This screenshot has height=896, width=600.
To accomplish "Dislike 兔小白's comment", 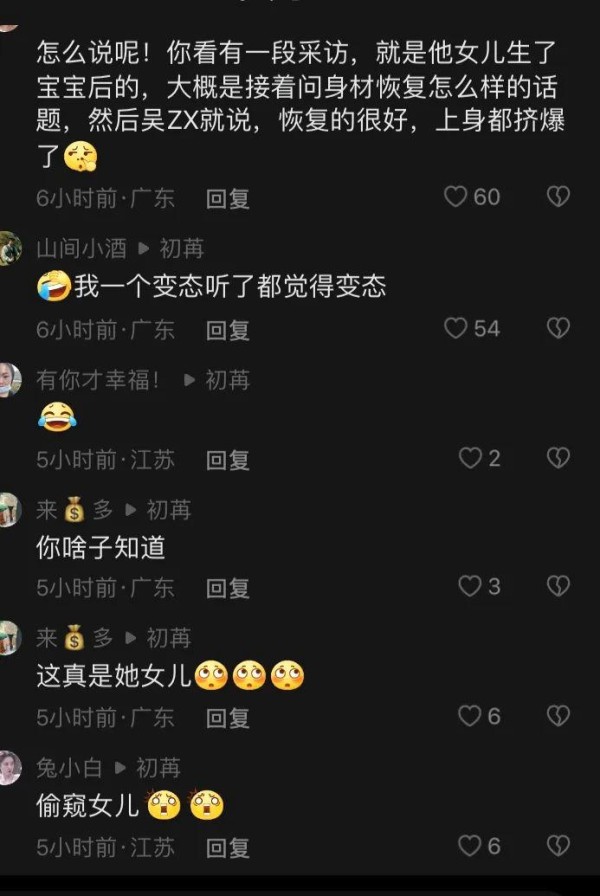I will click(x=558, y=846).
